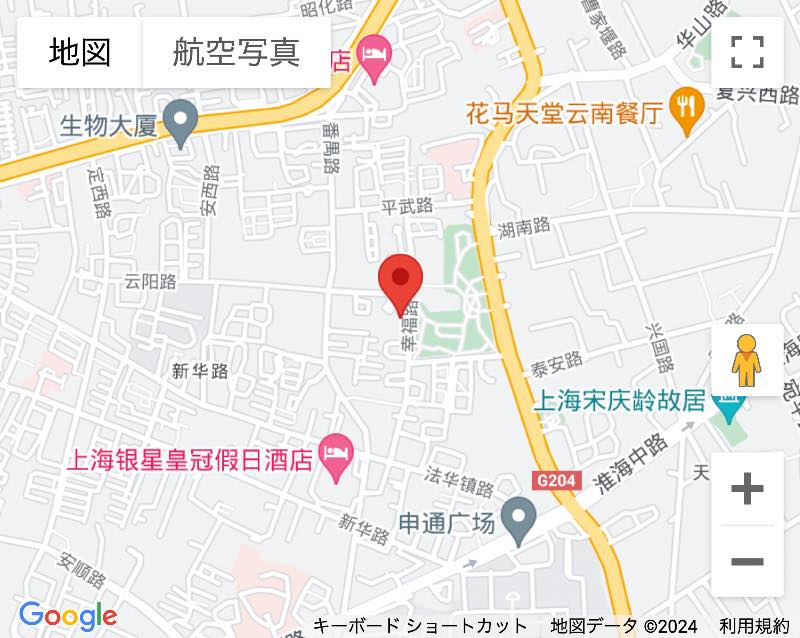800x638 pixels.
Task: Select the 生物大厦 place marker
Action: pos(181,125)
